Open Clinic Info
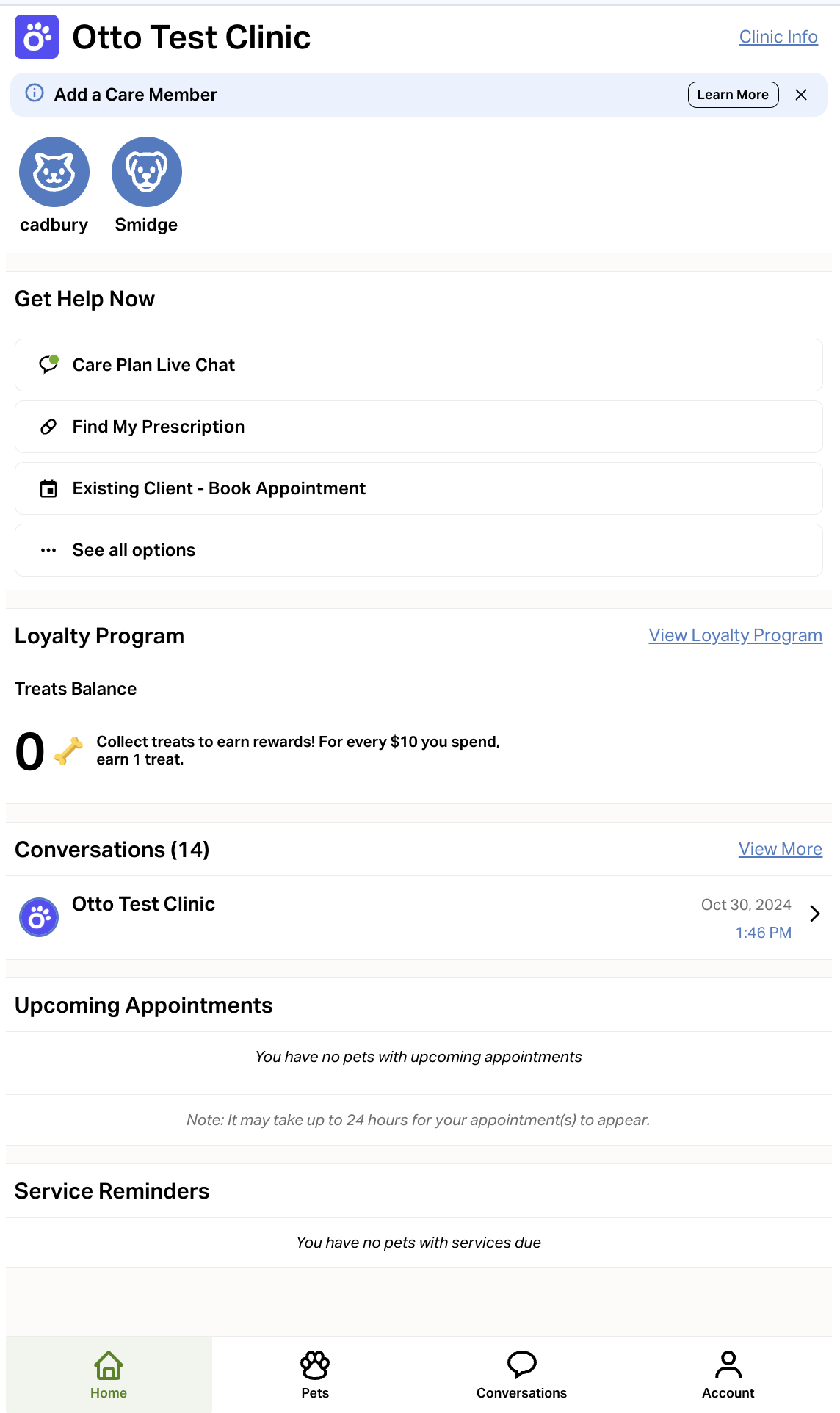 pyautogui.click(x=777, y=36)
